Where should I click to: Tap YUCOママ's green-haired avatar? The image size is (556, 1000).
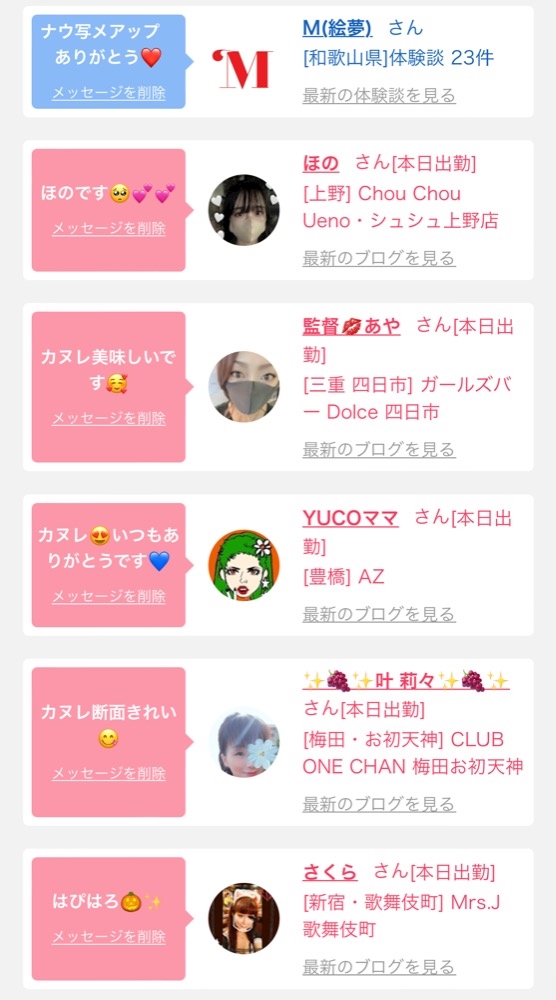244,565
